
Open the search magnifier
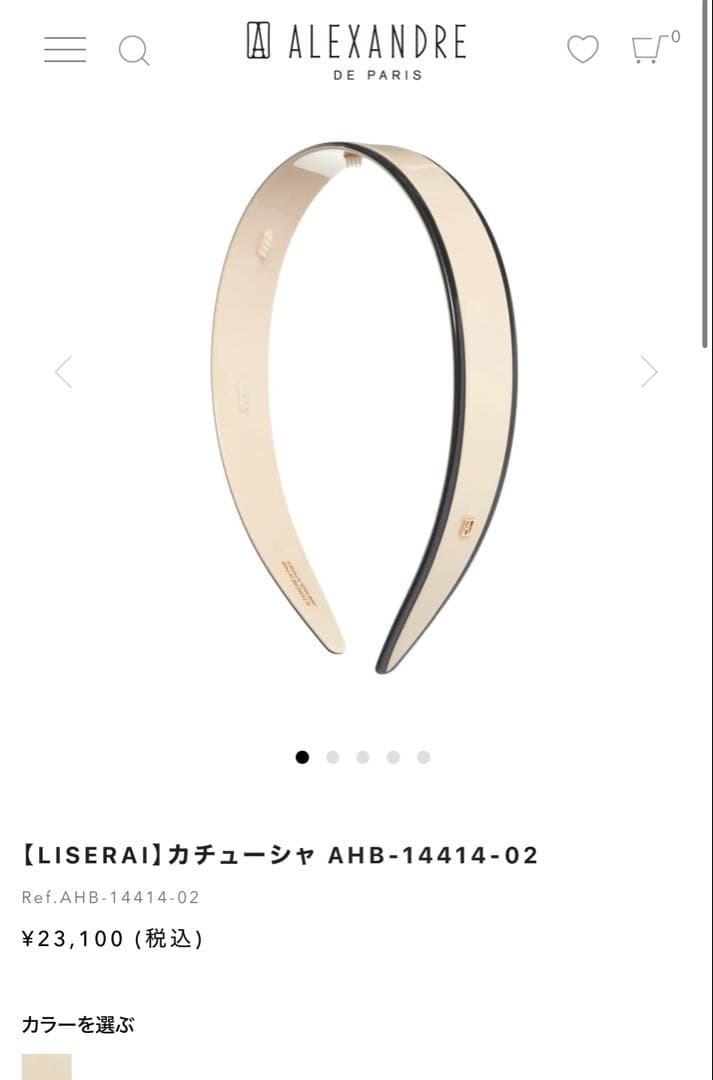coord(134,50)
